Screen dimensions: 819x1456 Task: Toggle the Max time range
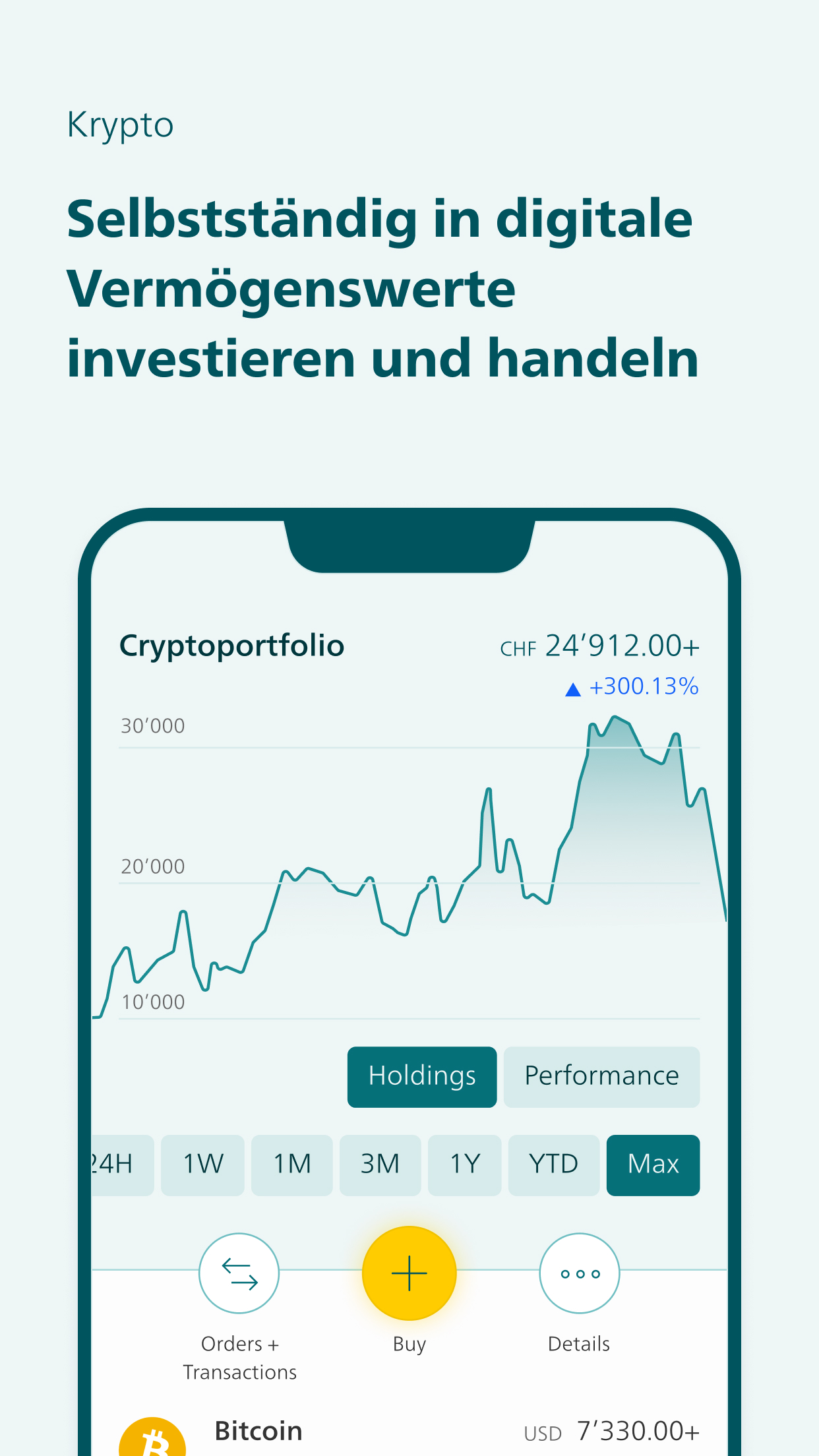click(x=653, y=1165)
